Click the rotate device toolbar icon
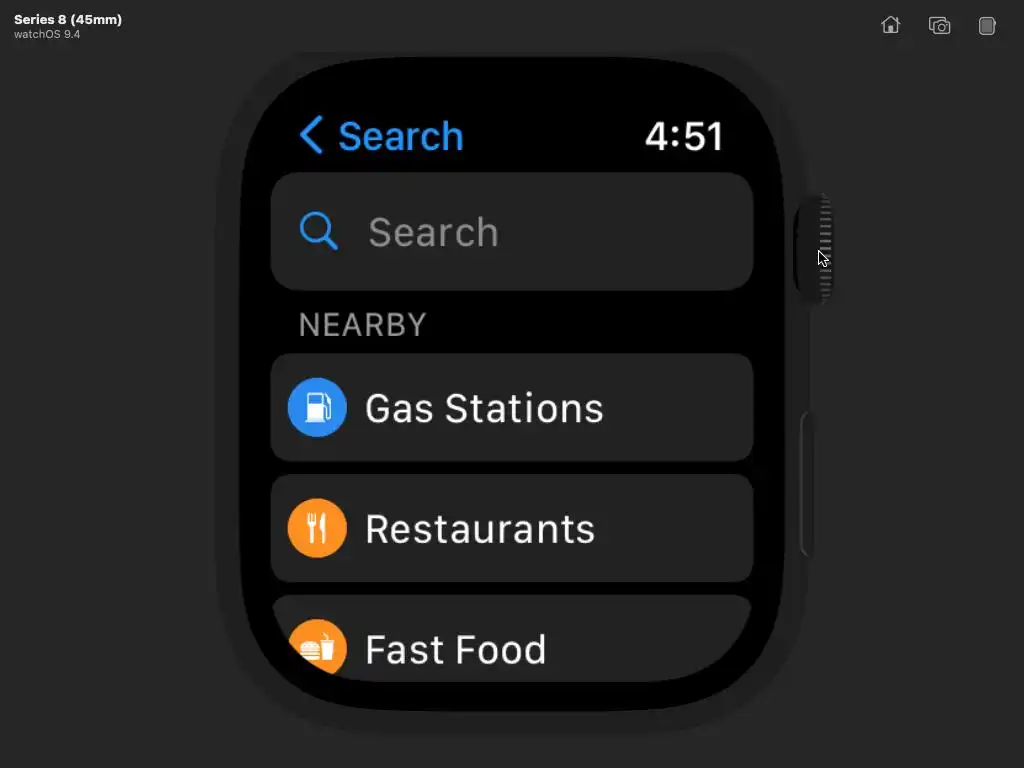 click(987, 26)
